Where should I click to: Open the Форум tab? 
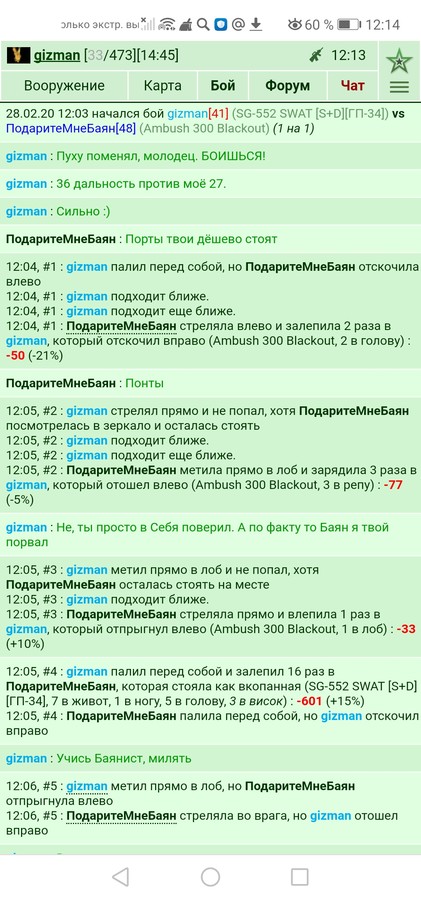coord(287,86)
